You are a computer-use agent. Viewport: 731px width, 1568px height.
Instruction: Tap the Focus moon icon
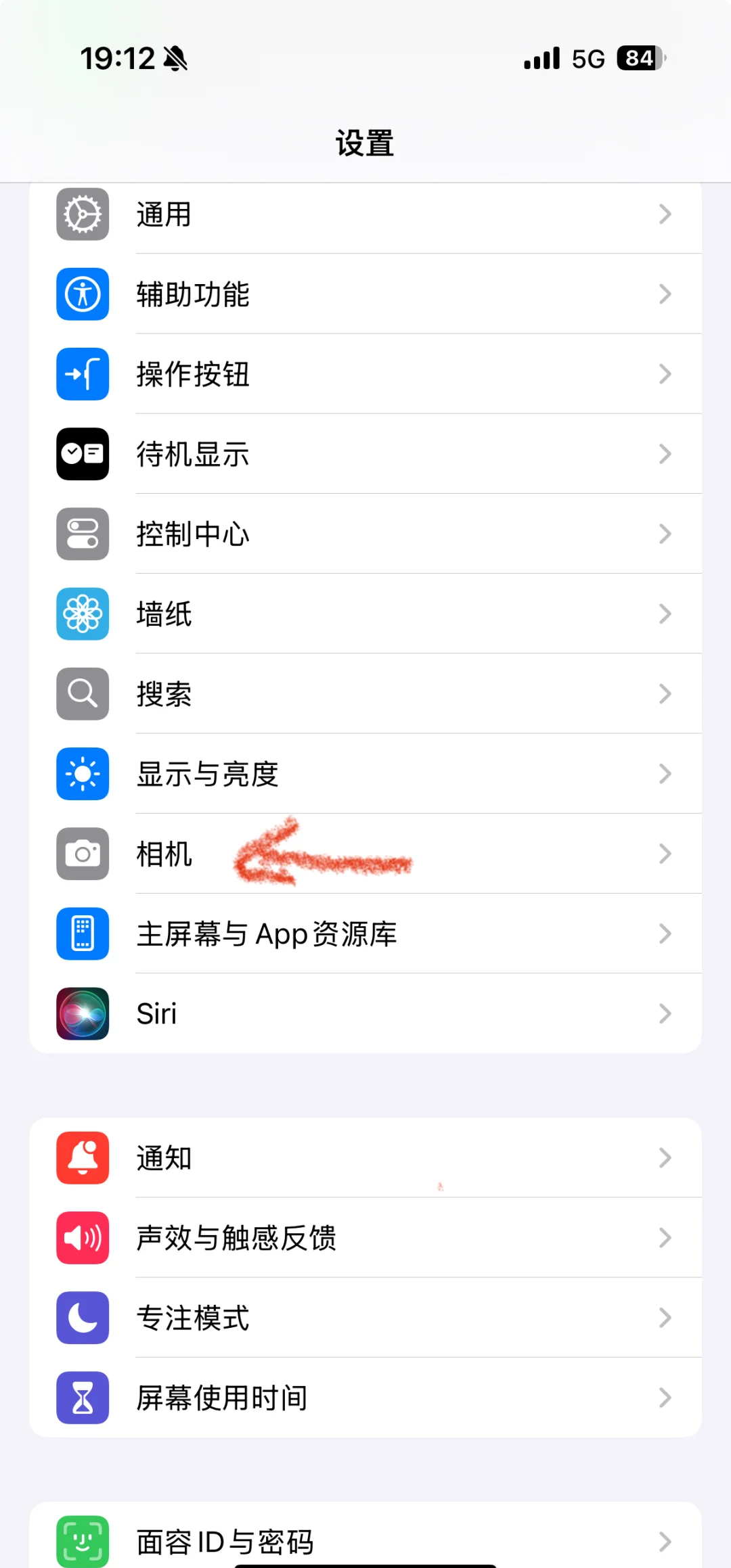click(x=81, y=1317)
